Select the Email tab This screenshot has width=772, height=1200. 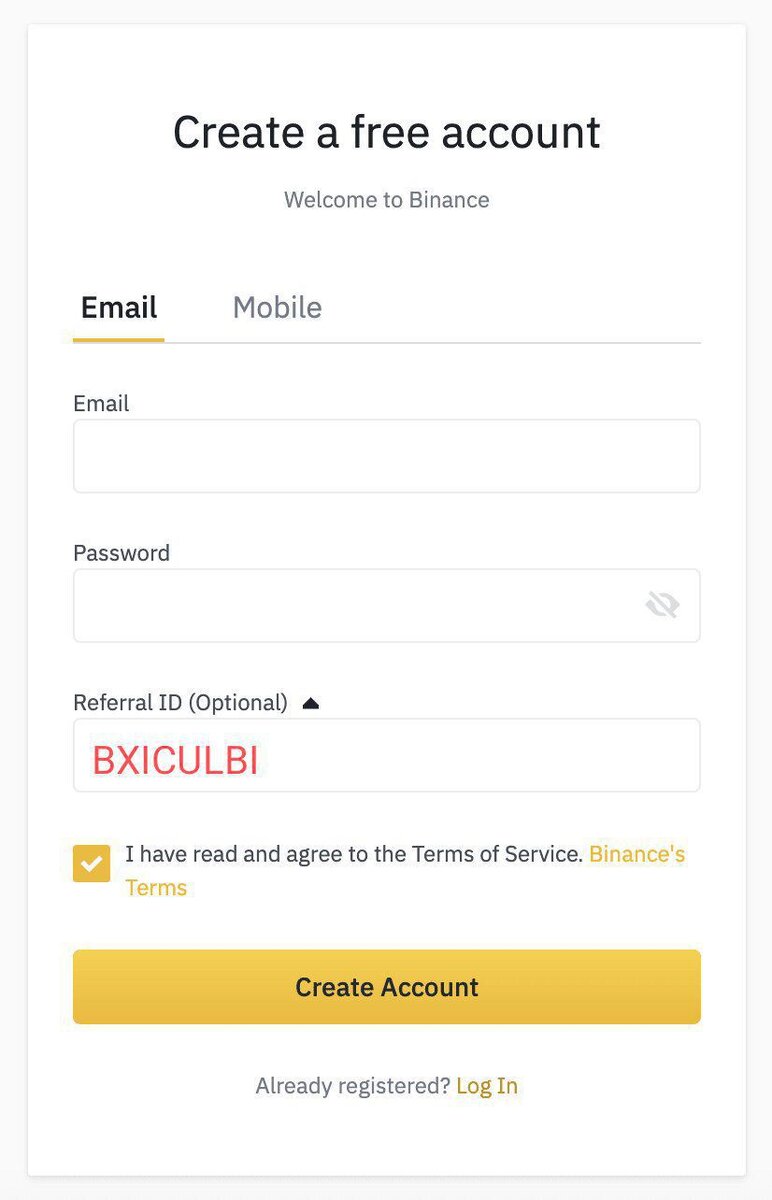[119, 307]
